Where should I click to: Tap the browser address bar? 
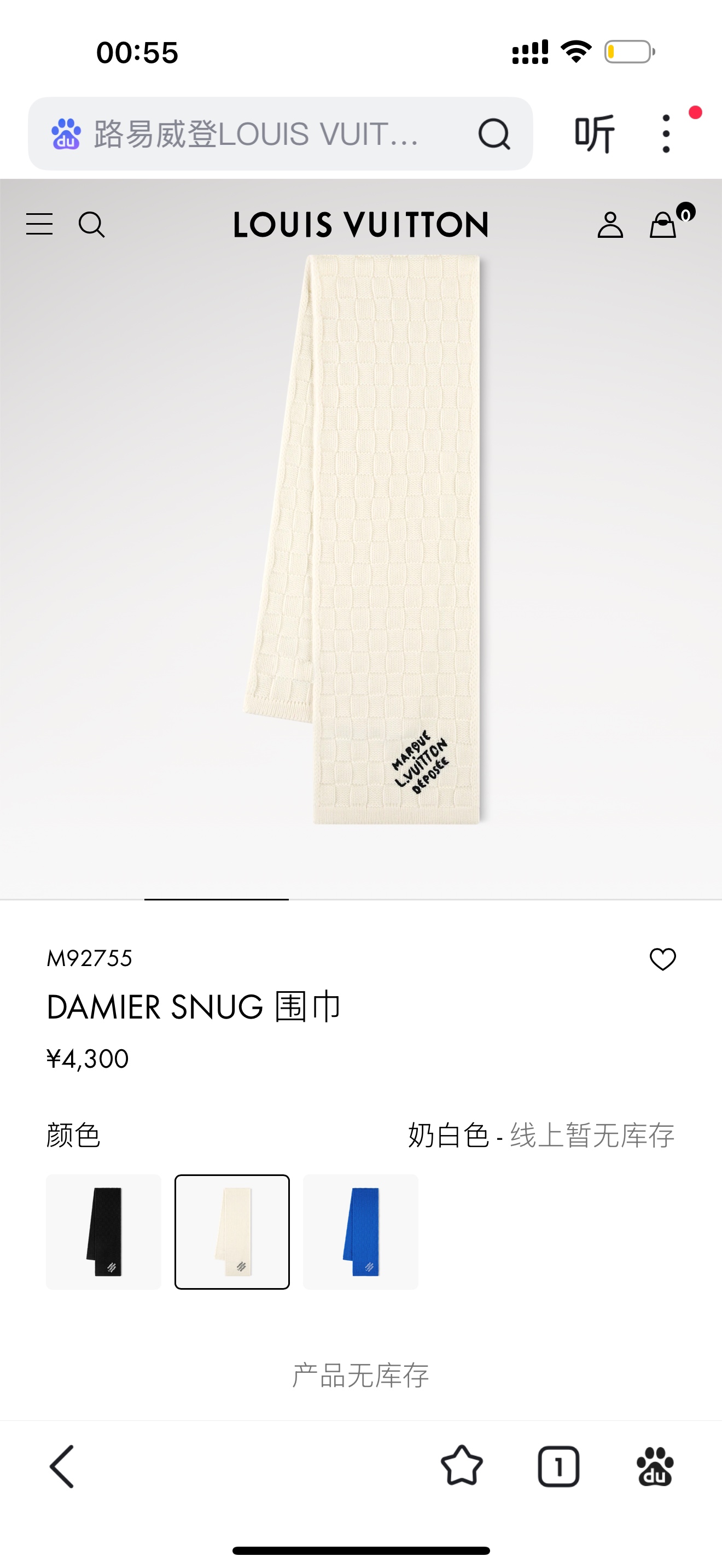click(x=255, y=134)
